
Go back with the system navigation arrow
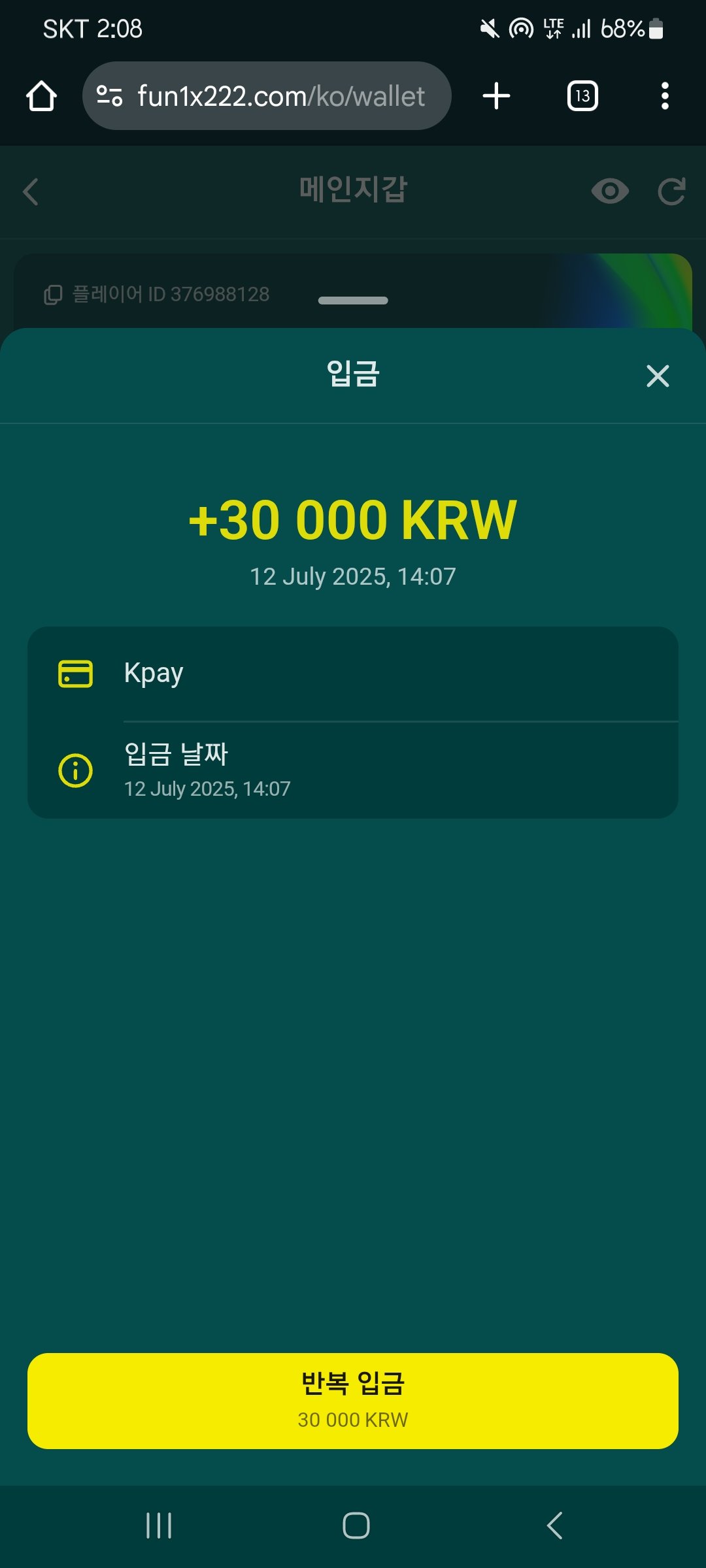[x=554, y=1526]
